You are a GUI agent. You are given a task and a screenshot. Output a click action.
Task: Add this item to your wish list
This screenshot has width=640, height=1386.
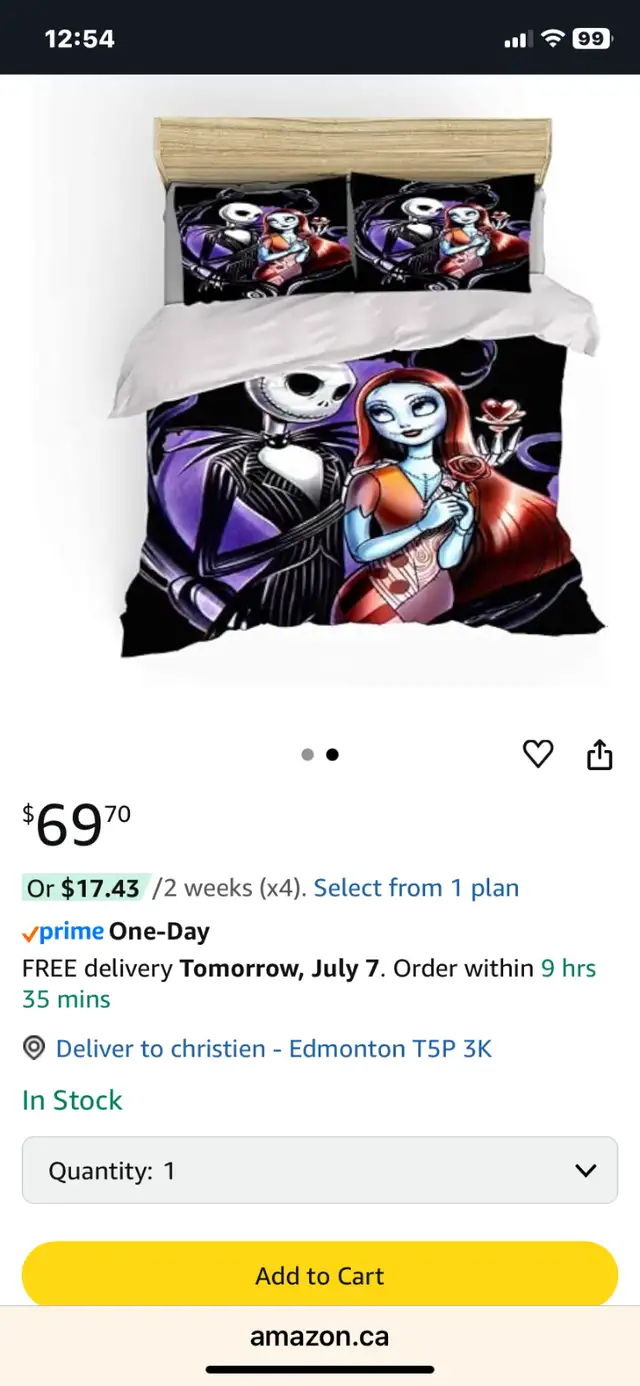click(538, 754)
